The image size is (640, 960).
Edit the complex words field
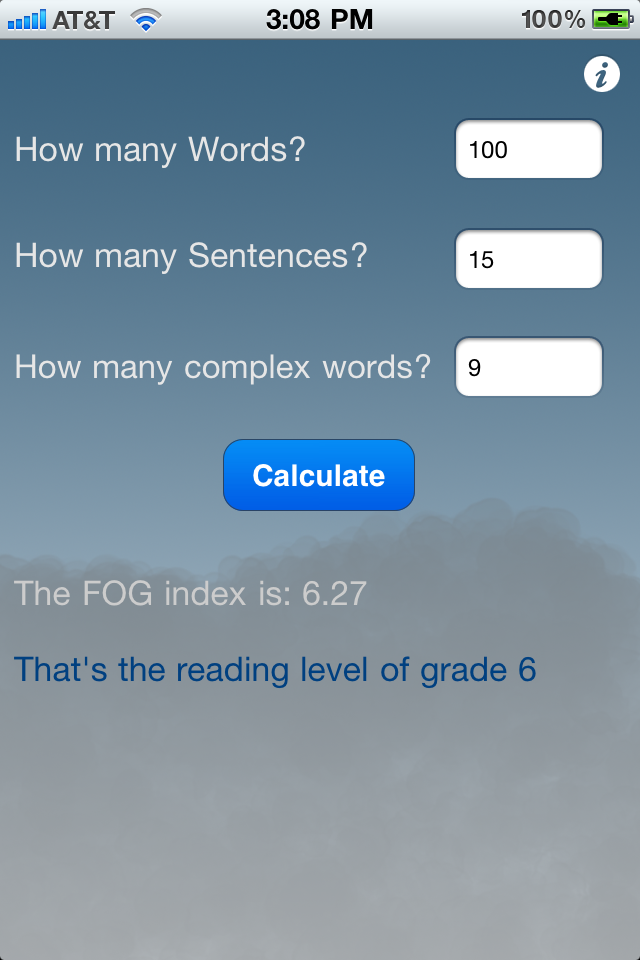click(x=528, y=368)
